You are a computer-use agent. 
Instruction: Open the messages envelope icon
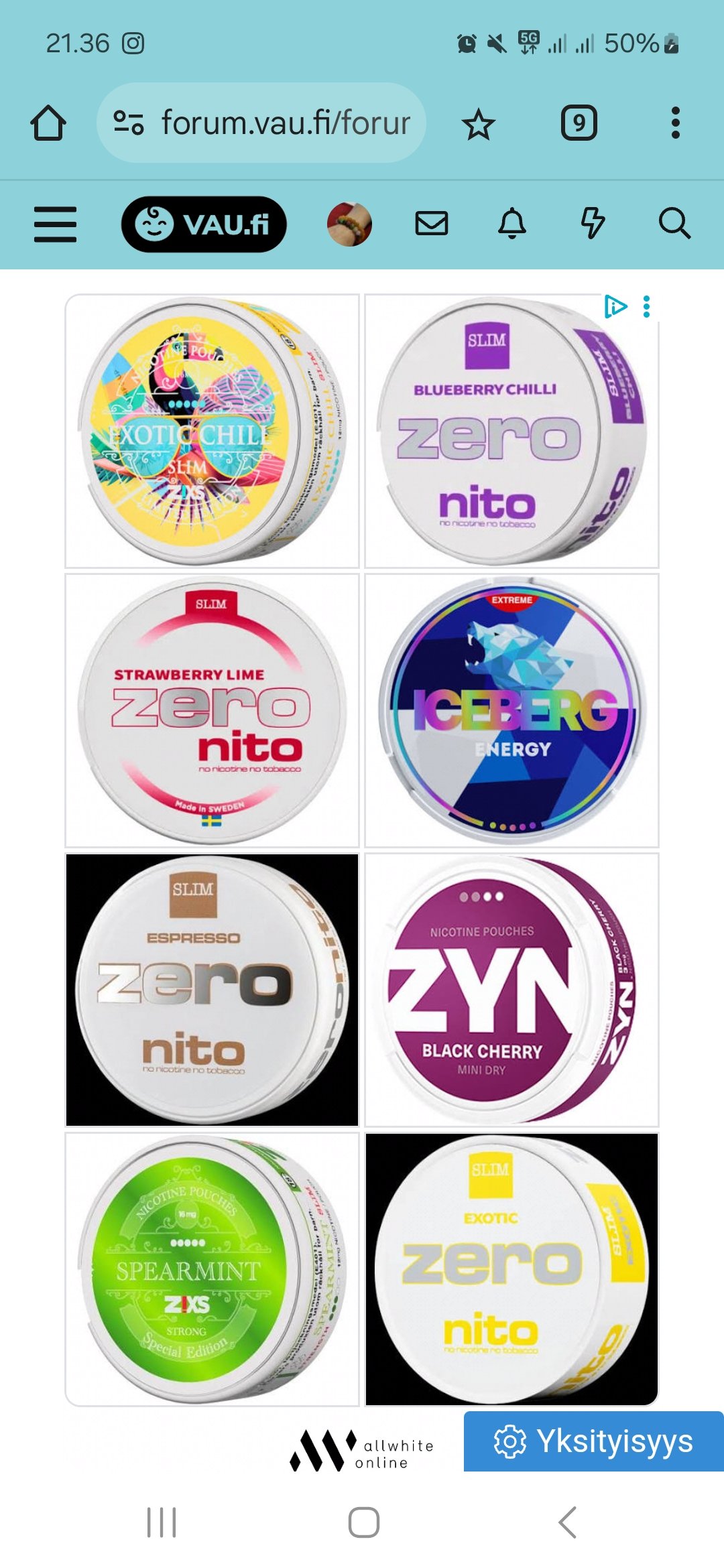[431, 223]
